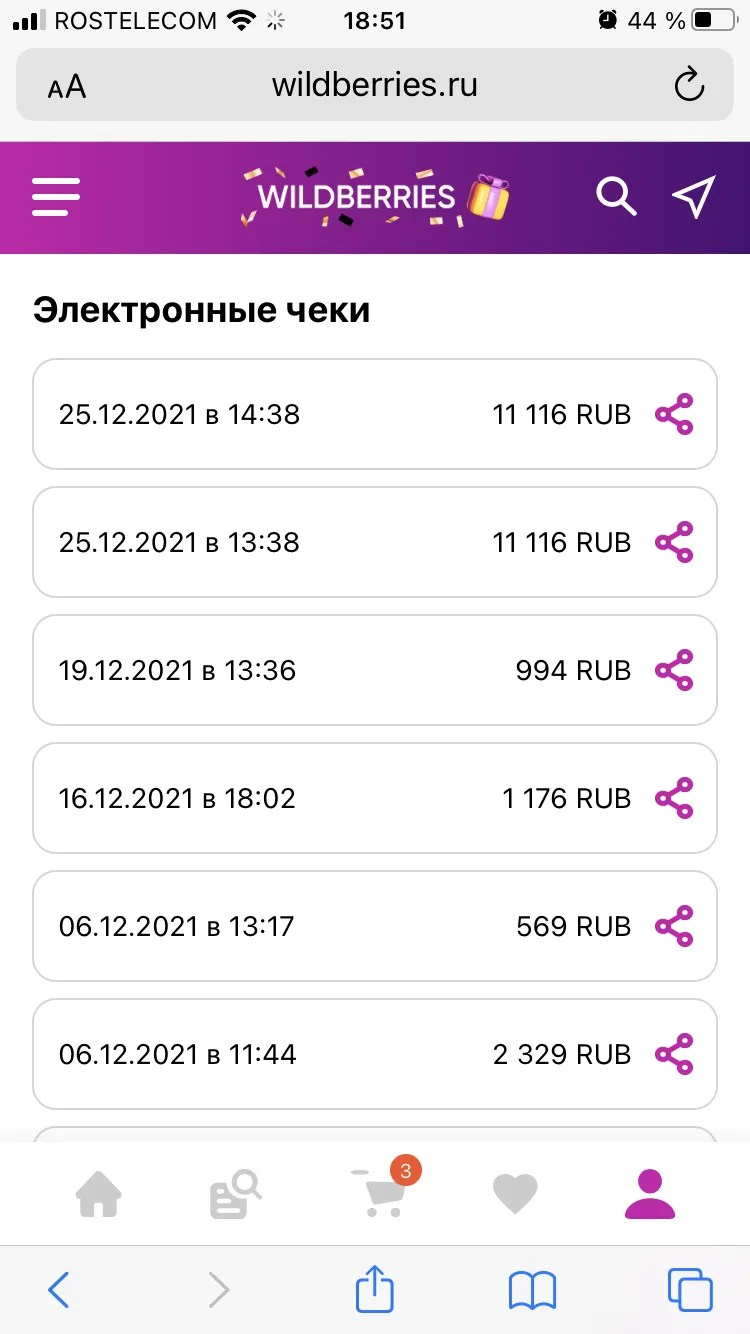Open the favorites heart tab
The image size is (750, 1334).
(x=515, y=1194)
